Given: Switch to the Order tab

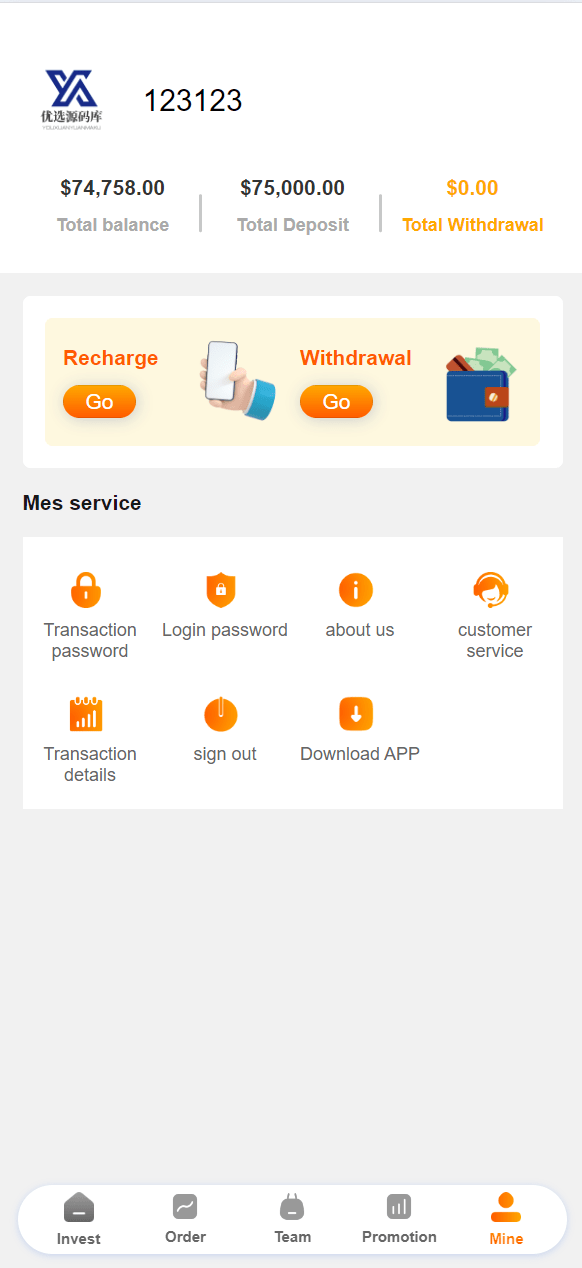Looking at the screenshot, I should tap(185, 1219).
